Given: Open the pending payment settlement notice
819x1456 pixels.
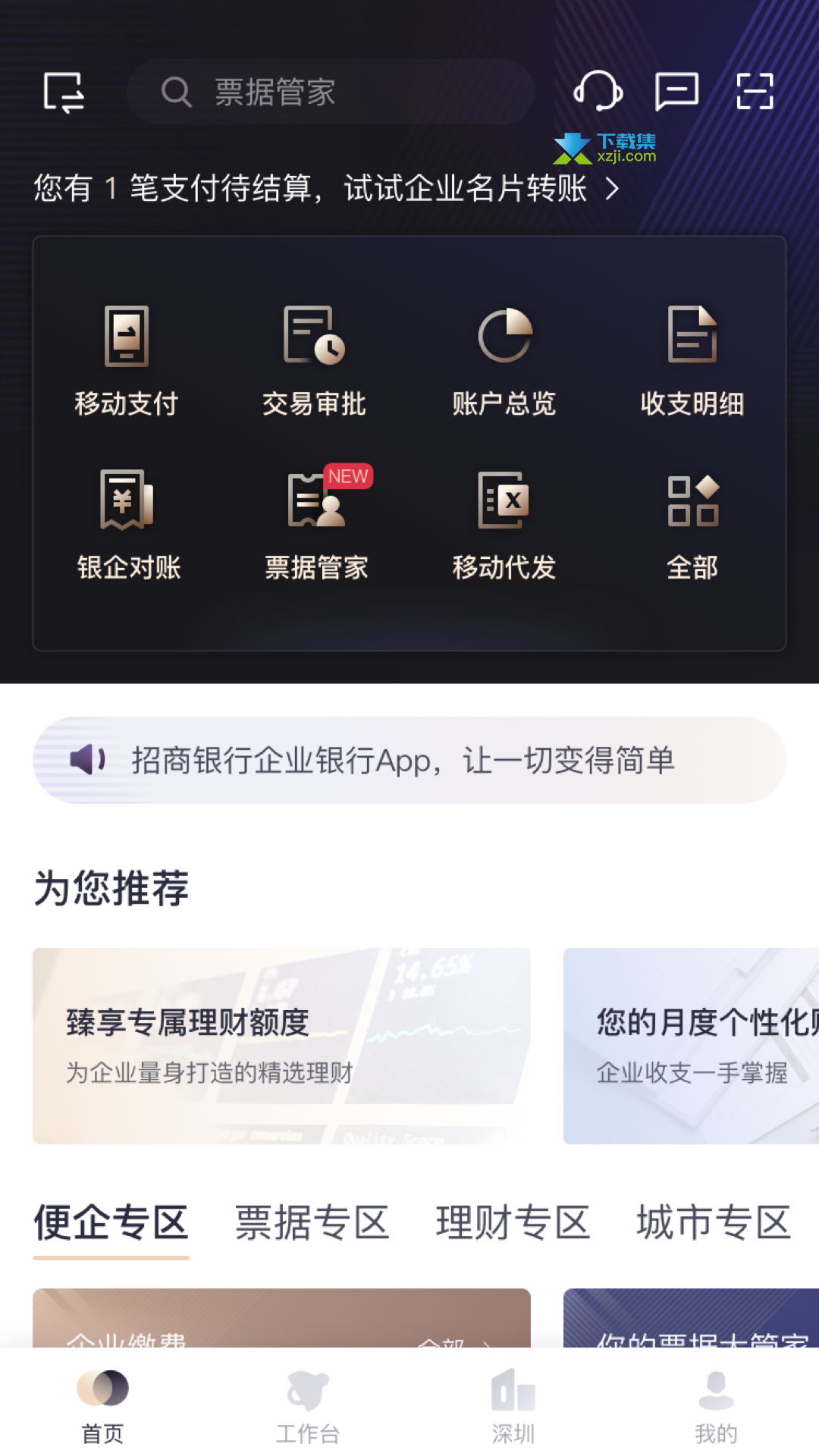Looking at the screenshot, I should (x=327, y=188).
